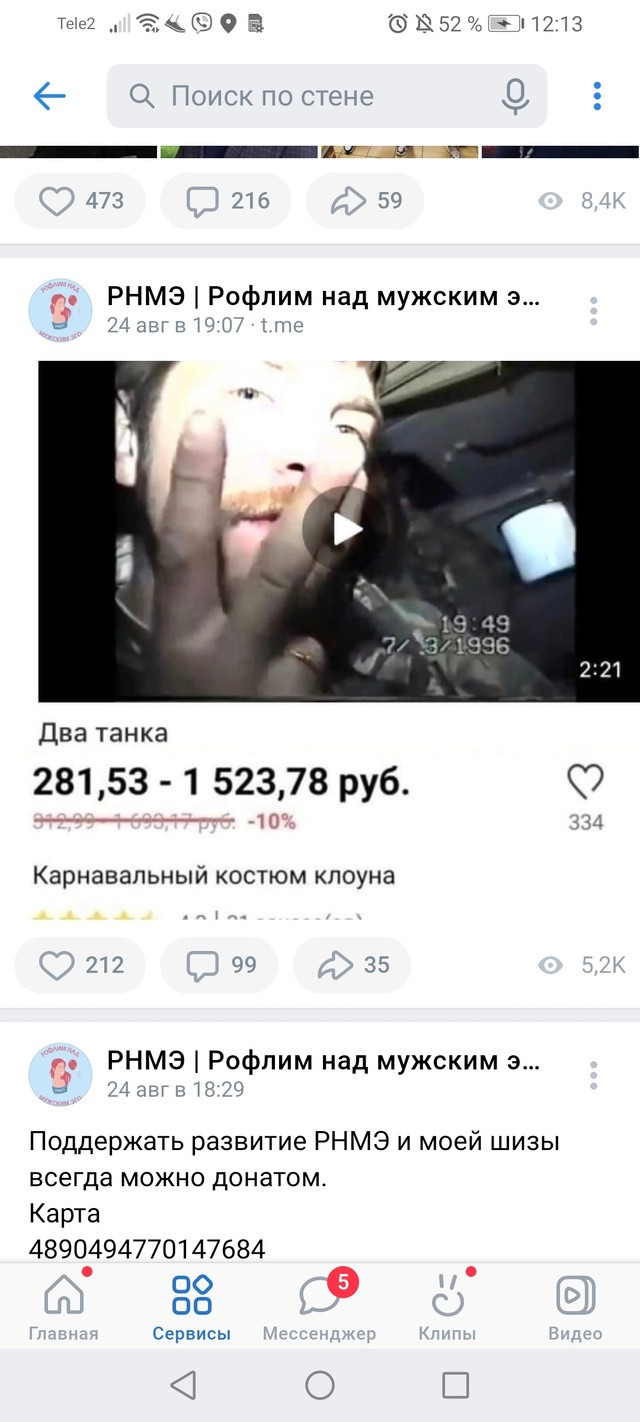Open the 216 comments on the top post

(x=226, y=201)
